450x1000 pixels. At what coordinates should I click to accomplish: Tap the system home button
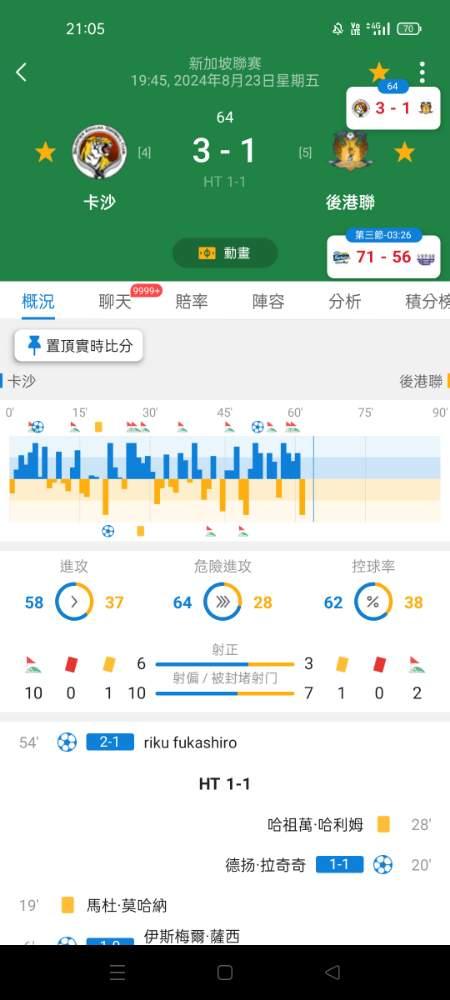pos(225,972)
